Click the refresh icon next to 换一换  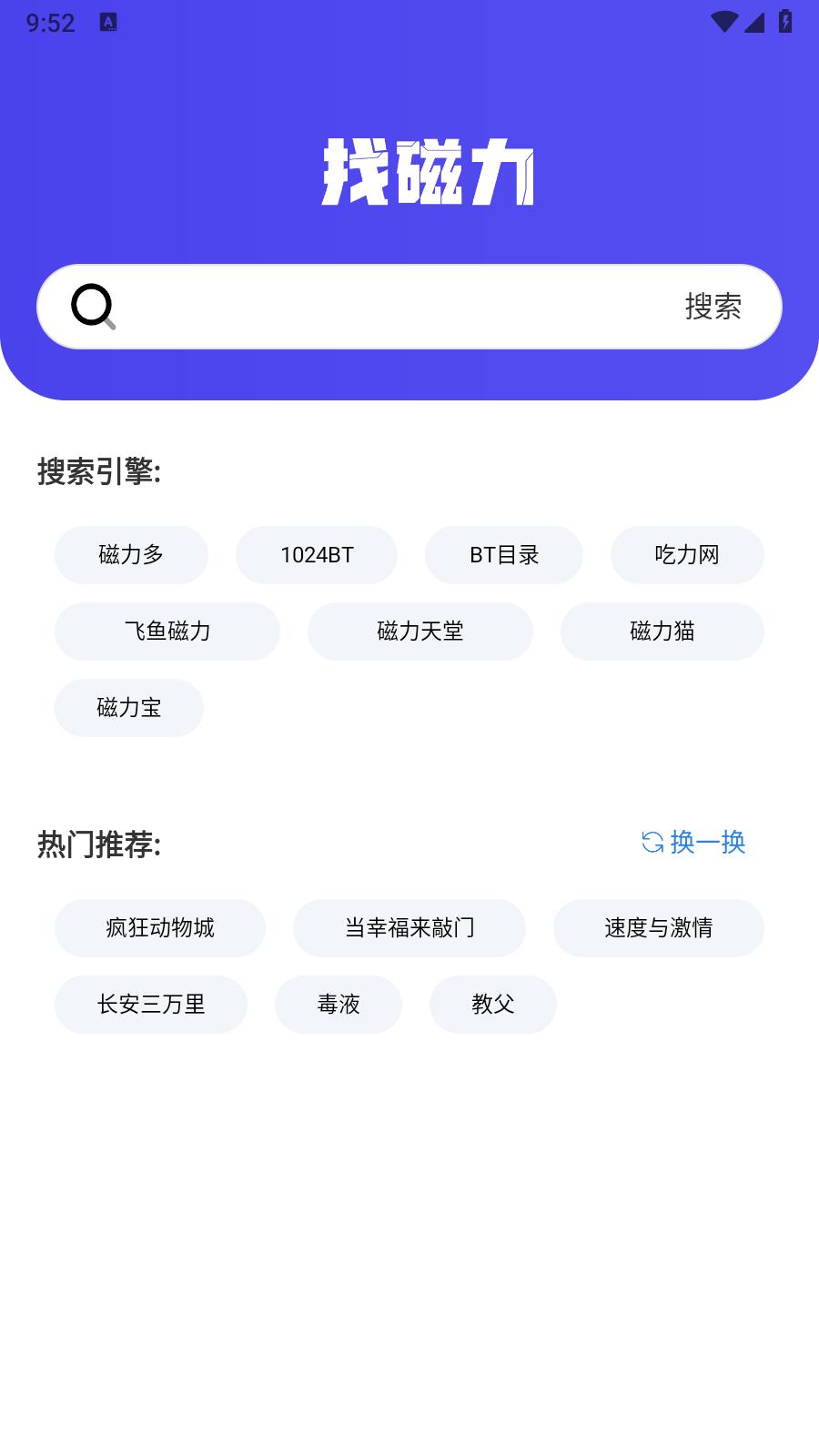coord(652,843)
